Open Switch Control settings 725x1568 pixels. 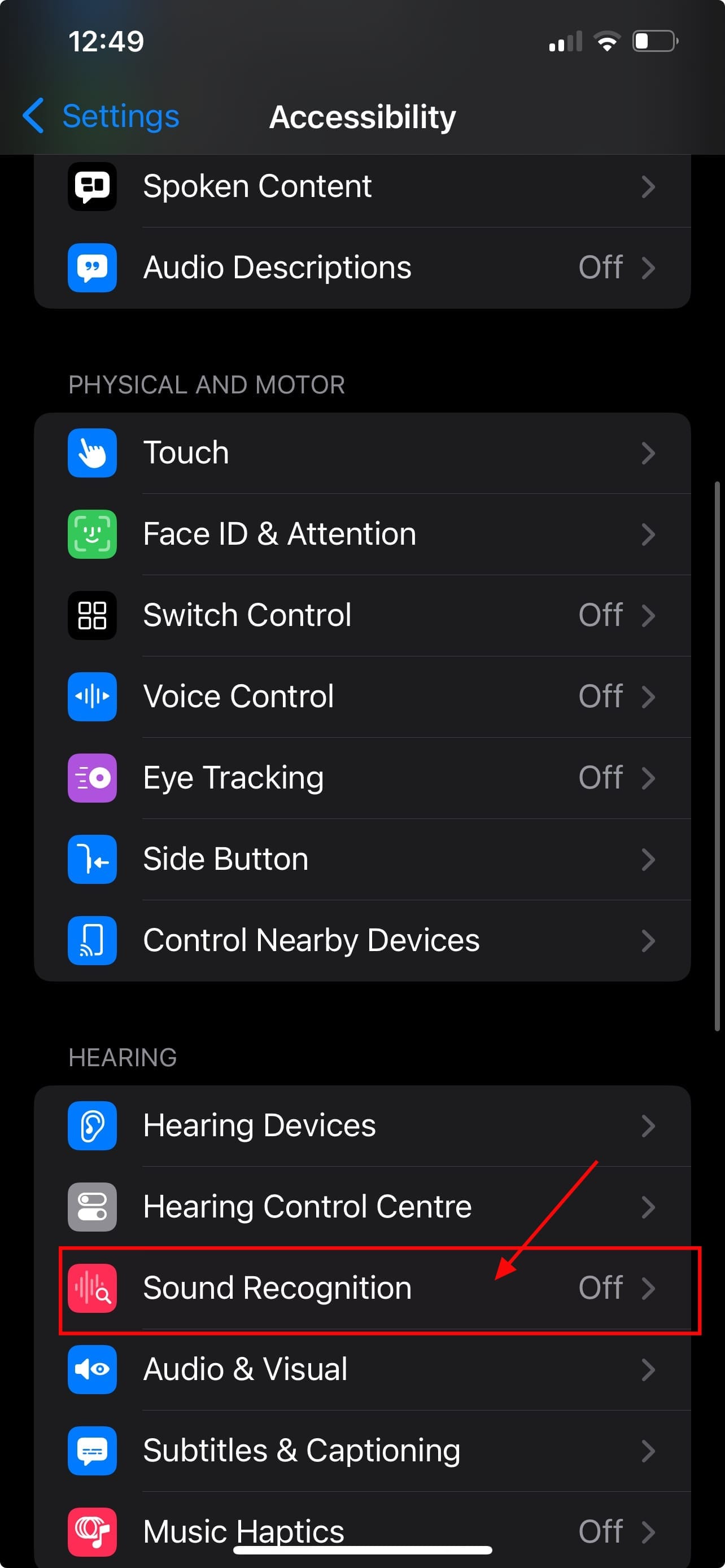tap(361, 615)
